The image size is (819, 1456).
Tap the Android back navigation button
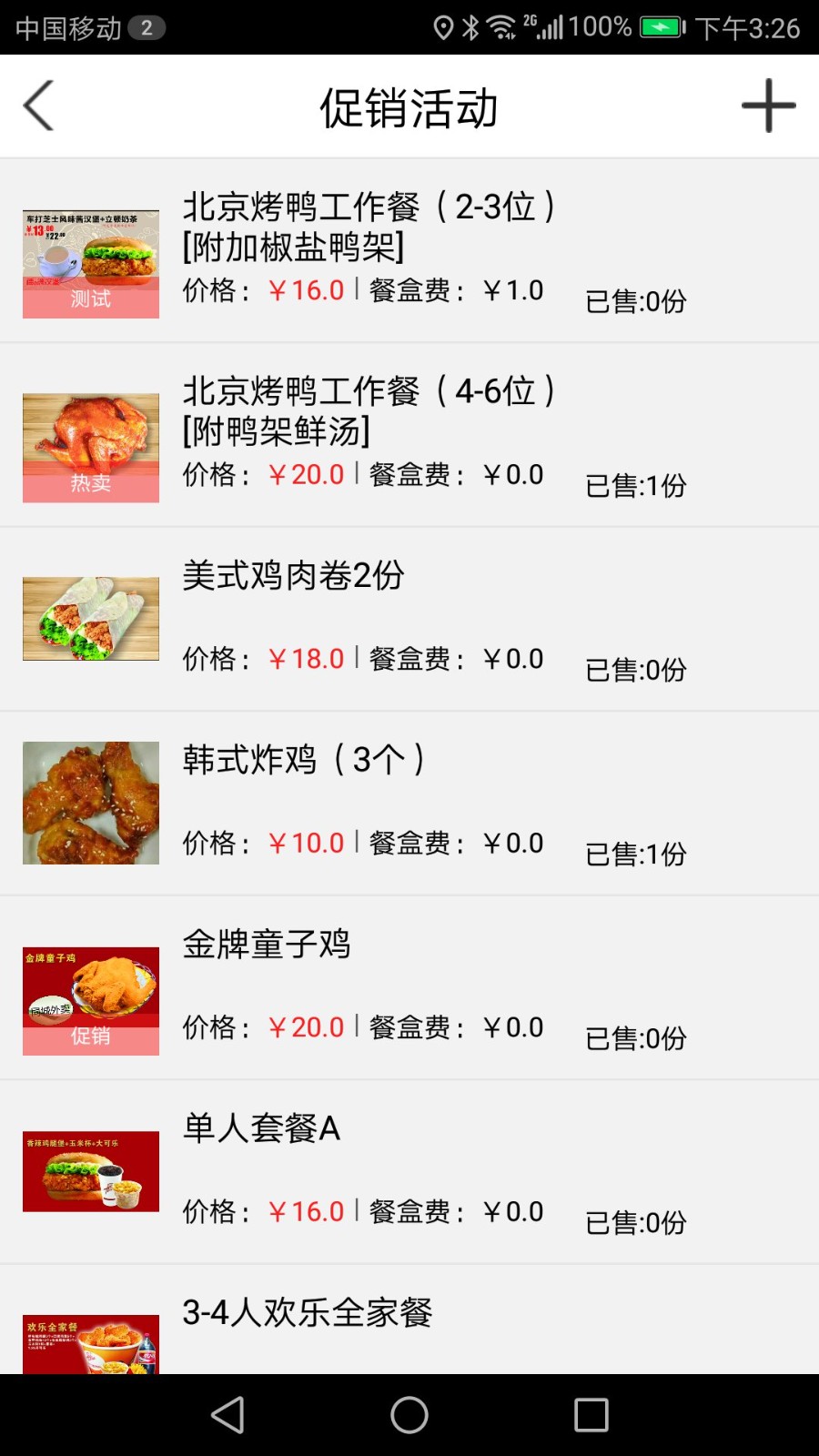point(227,1415)
